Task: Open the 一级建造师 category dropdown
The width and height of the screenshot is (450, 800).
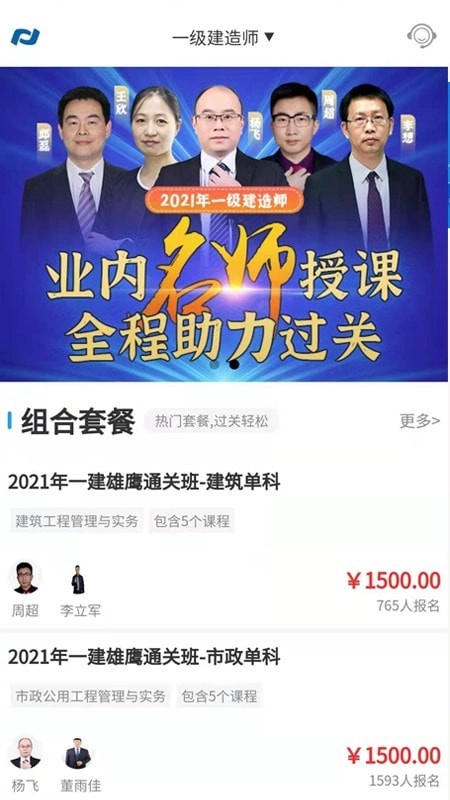Action: tap(223, 37)
